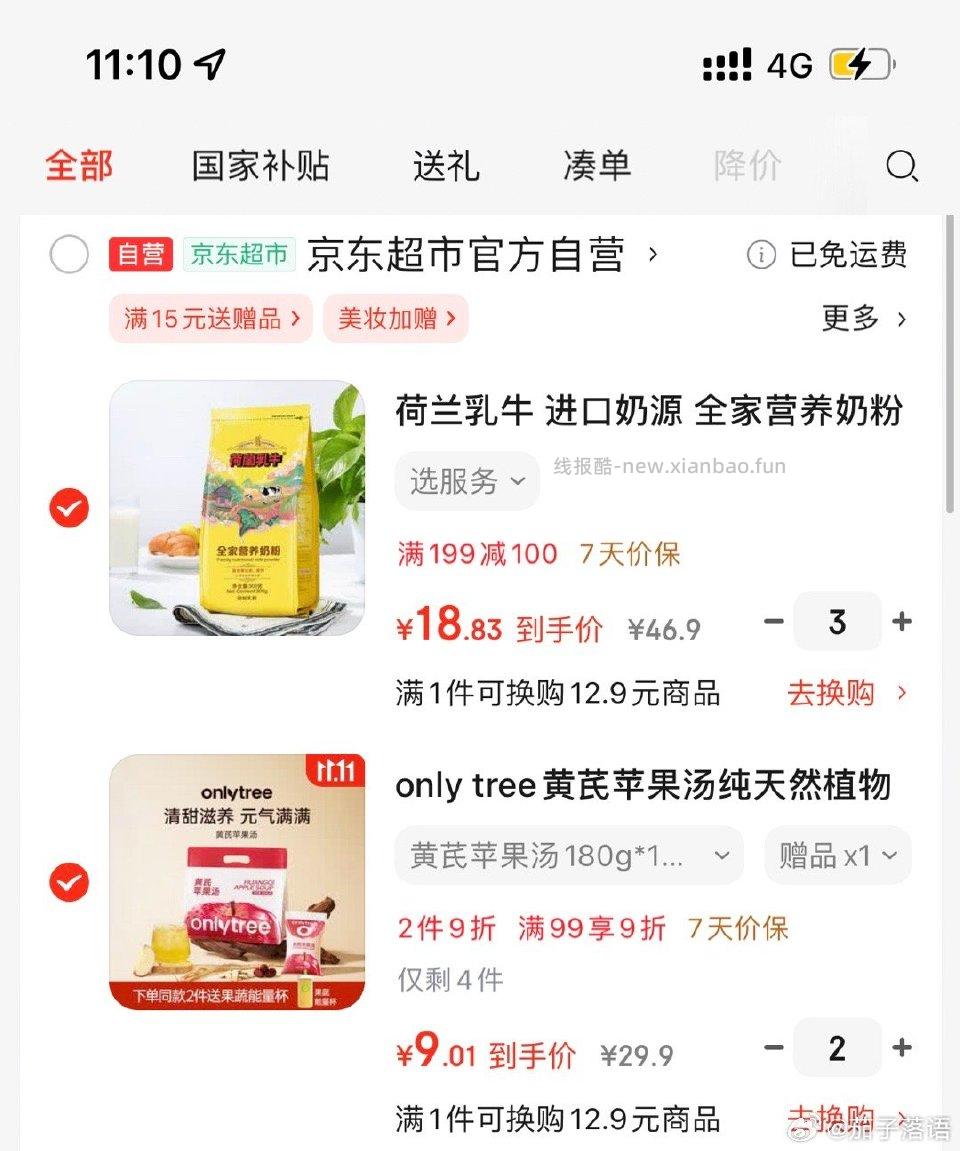This screenshot has height=1151, width=960.
Task: Deselect the milk powder item checkmark
Action: tap(69, 508)
